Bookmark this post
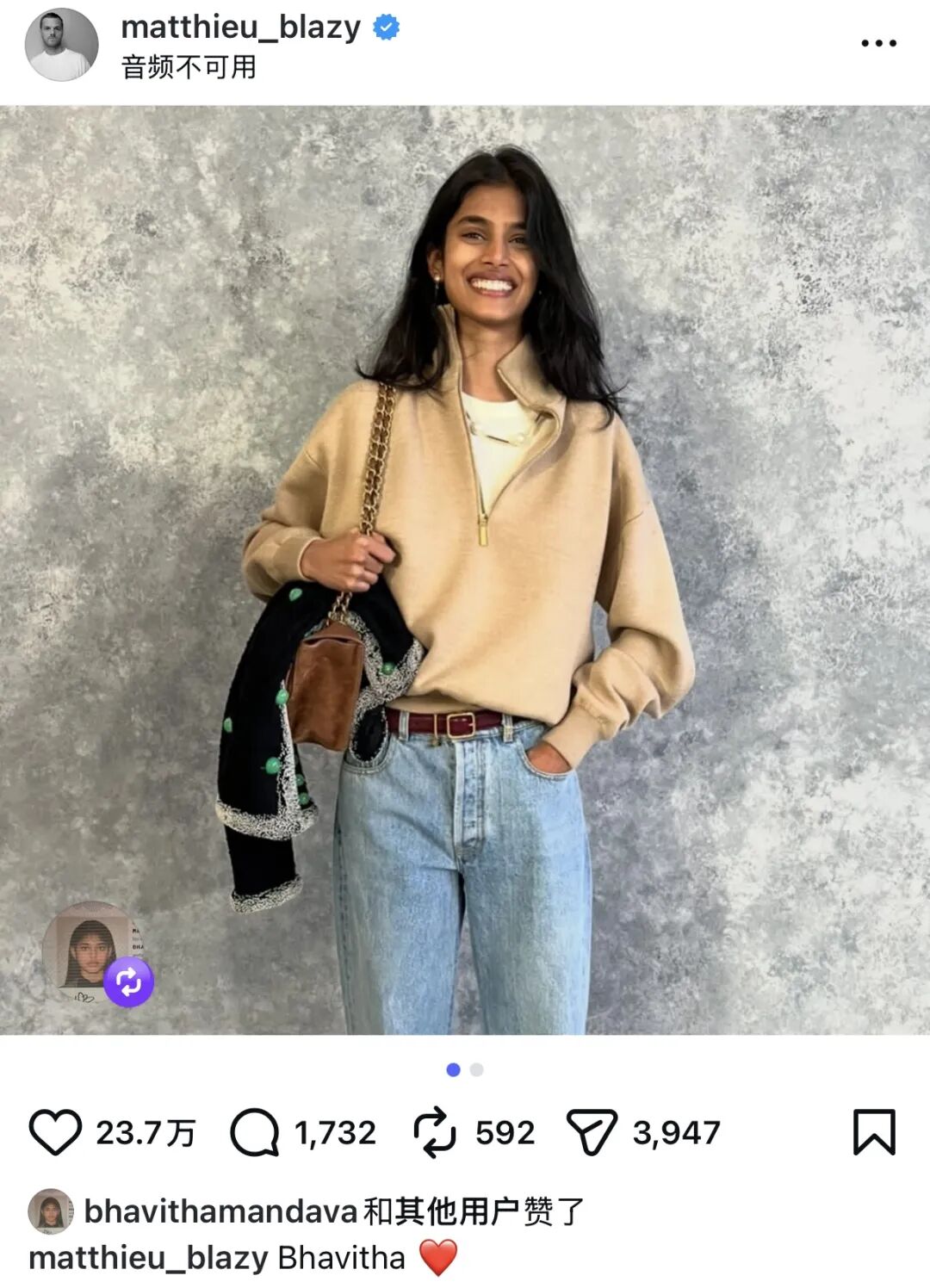This screenshot has height=1288, width=930. pyautogui.click(x=874, y=1132)
